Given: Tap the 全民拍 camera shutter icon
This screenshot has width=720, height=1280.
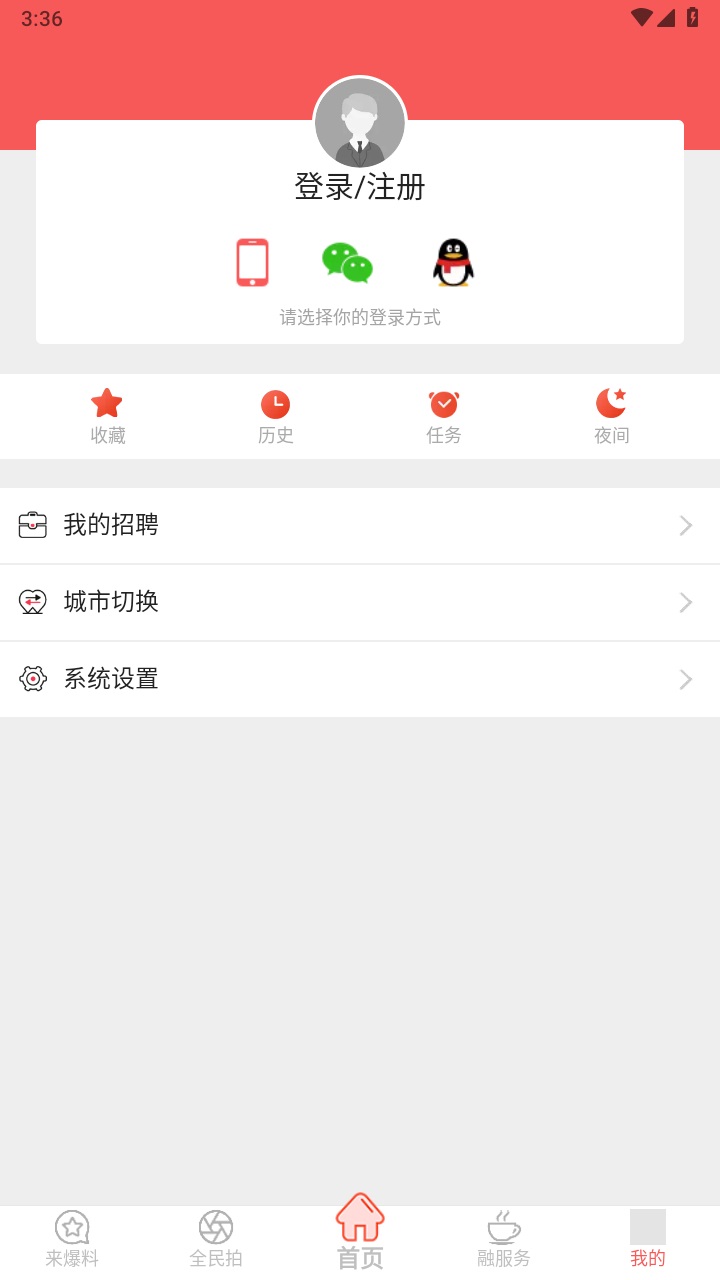Looking at the screenshot, I should (x=215, y=1227).
